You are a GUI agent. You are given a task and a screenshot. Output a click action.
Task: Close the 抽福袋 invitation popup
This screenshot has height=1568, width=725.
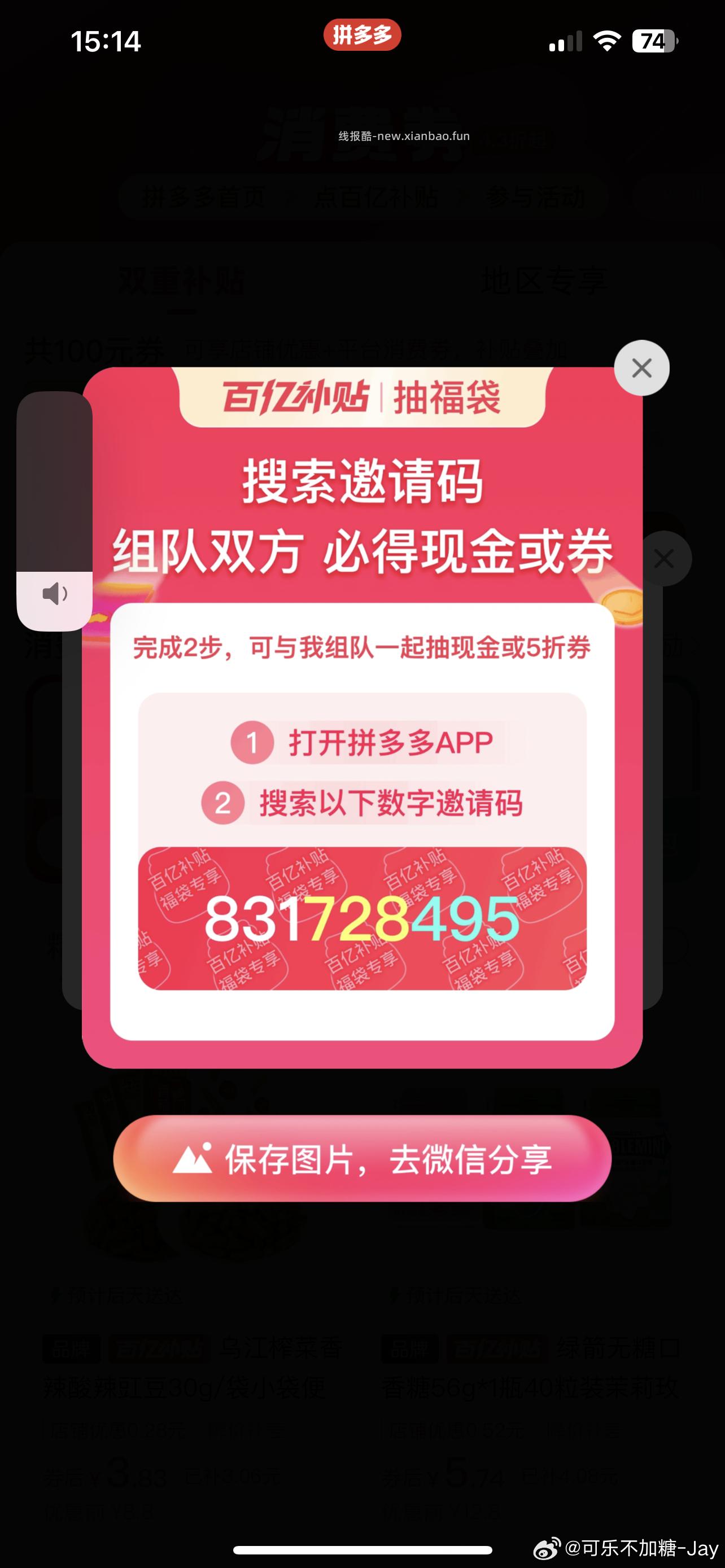point(641,367)
